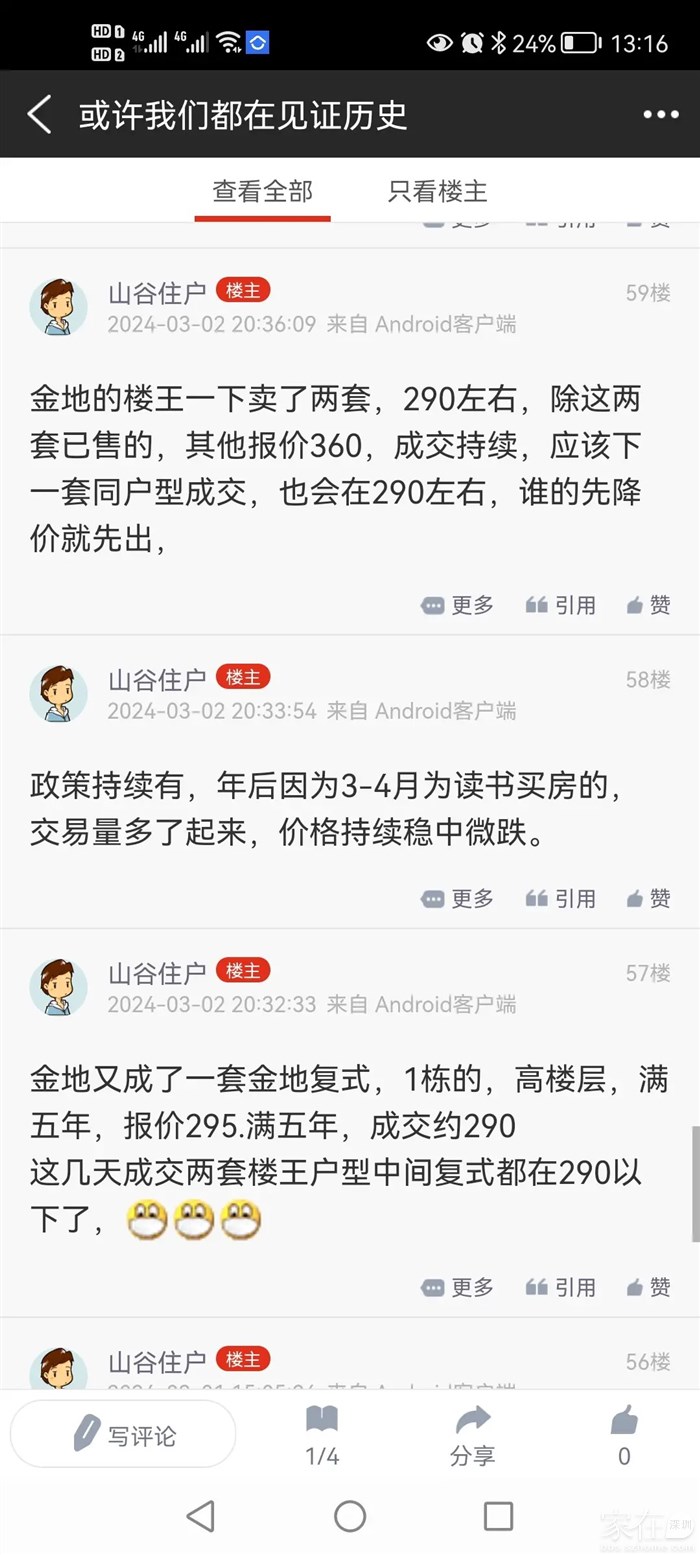Screen dimensions: 700x1555
Task: Tap 更多 on the 57楼 post
Action: pos(458,1287)
